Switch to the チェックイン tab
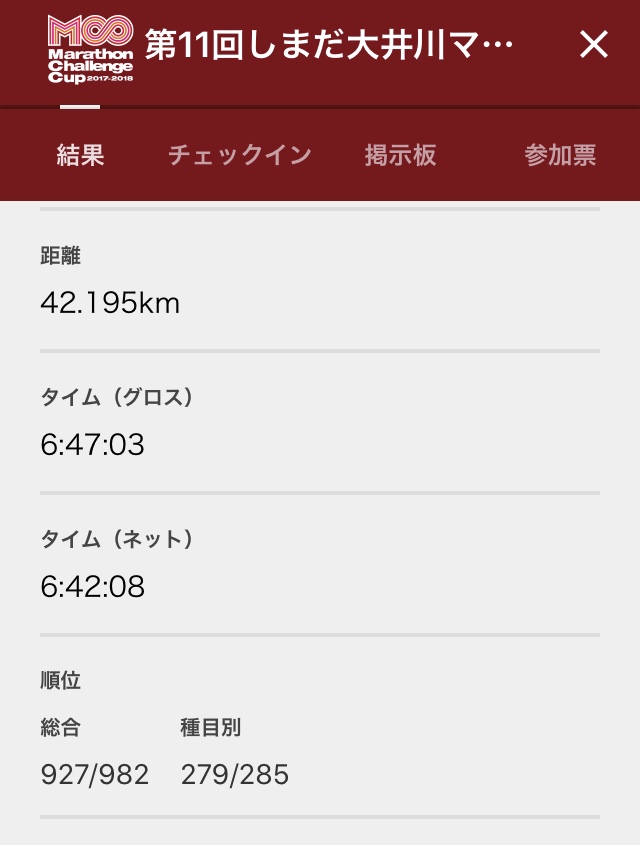Viewport: 640px width, 845px height. click(x=240, y=155)
